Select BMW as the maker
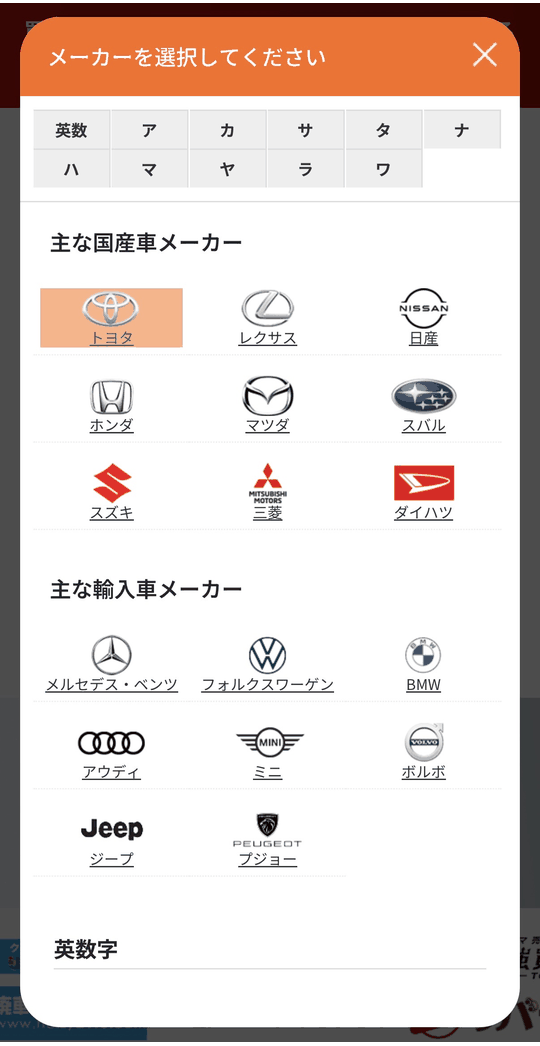Image resolution: width=540 pixels, height=1046 pixels. click(x=423, y=664)
